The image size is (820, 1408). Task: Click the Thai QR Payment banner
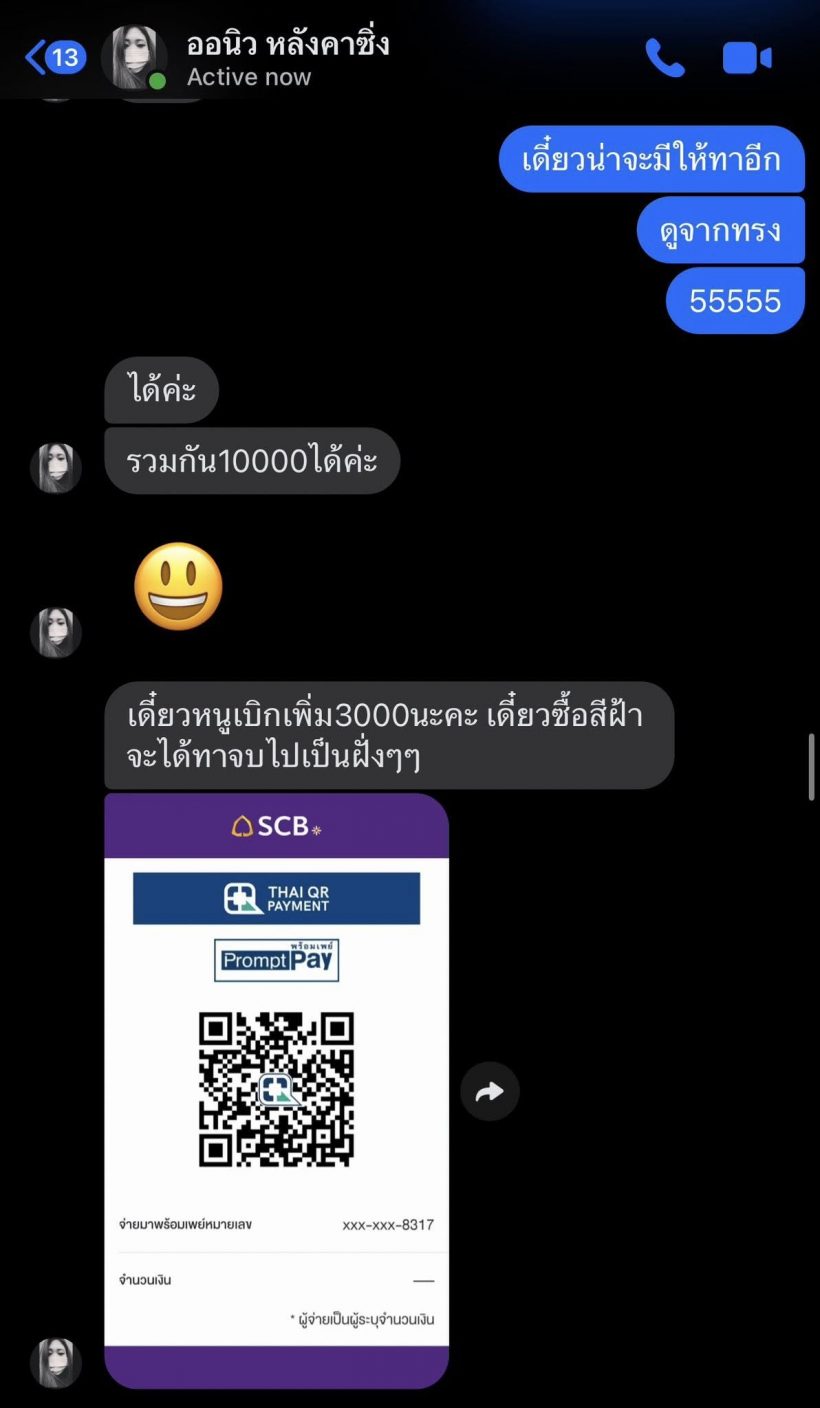[x=276, y=897]
